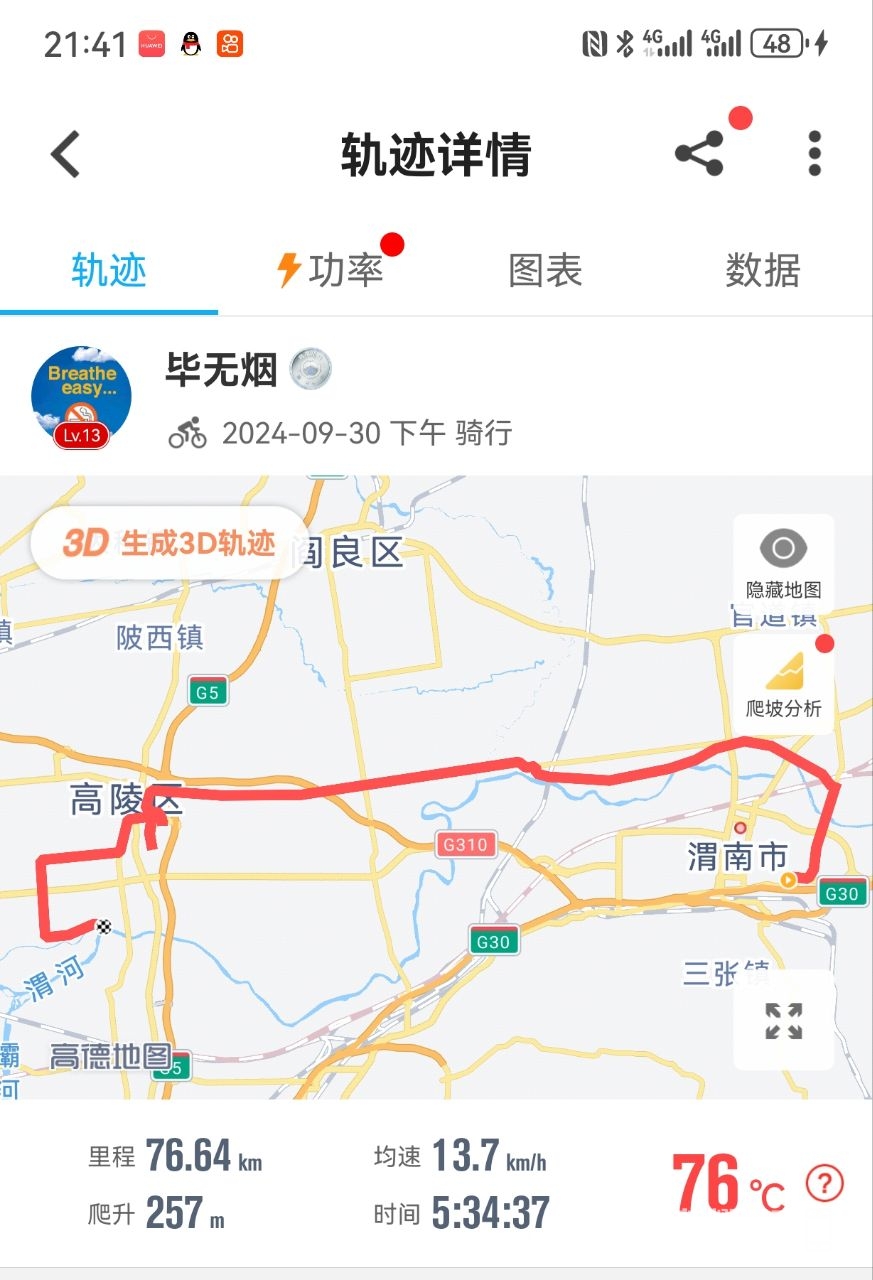Open the three-dot overflow menu

814,154
